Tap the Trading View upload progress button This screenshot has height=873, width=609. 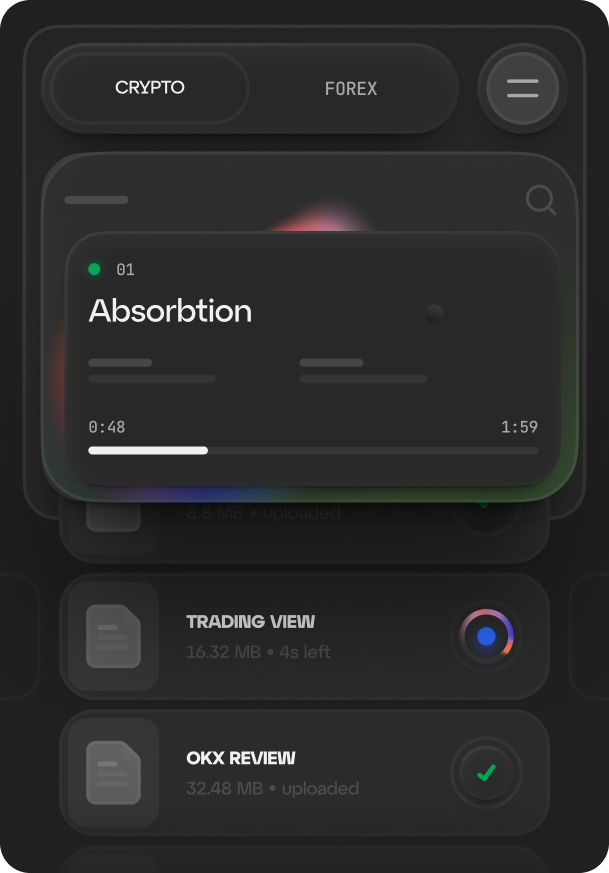coord(486,636)
